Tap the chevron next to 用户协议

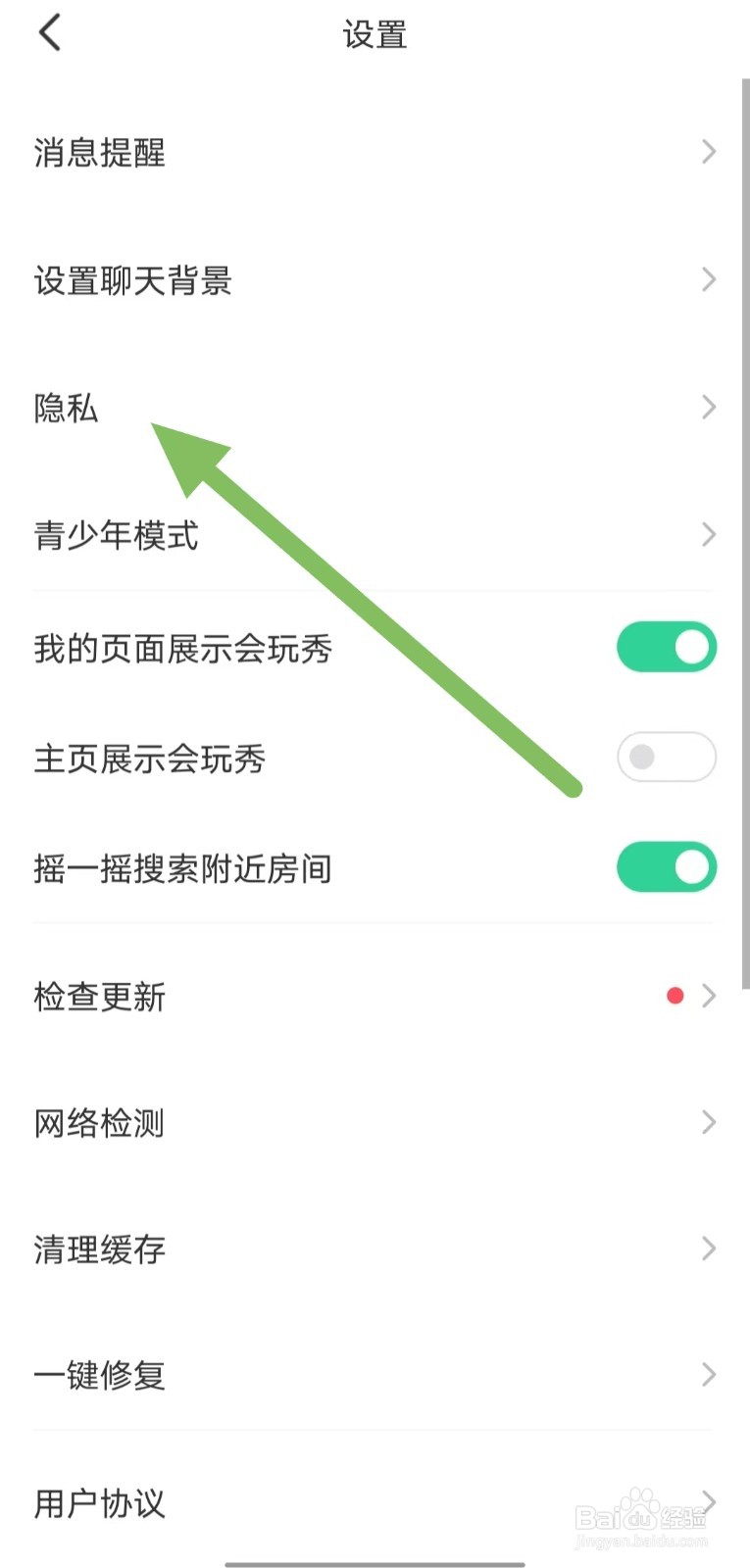coord(708,1501)
